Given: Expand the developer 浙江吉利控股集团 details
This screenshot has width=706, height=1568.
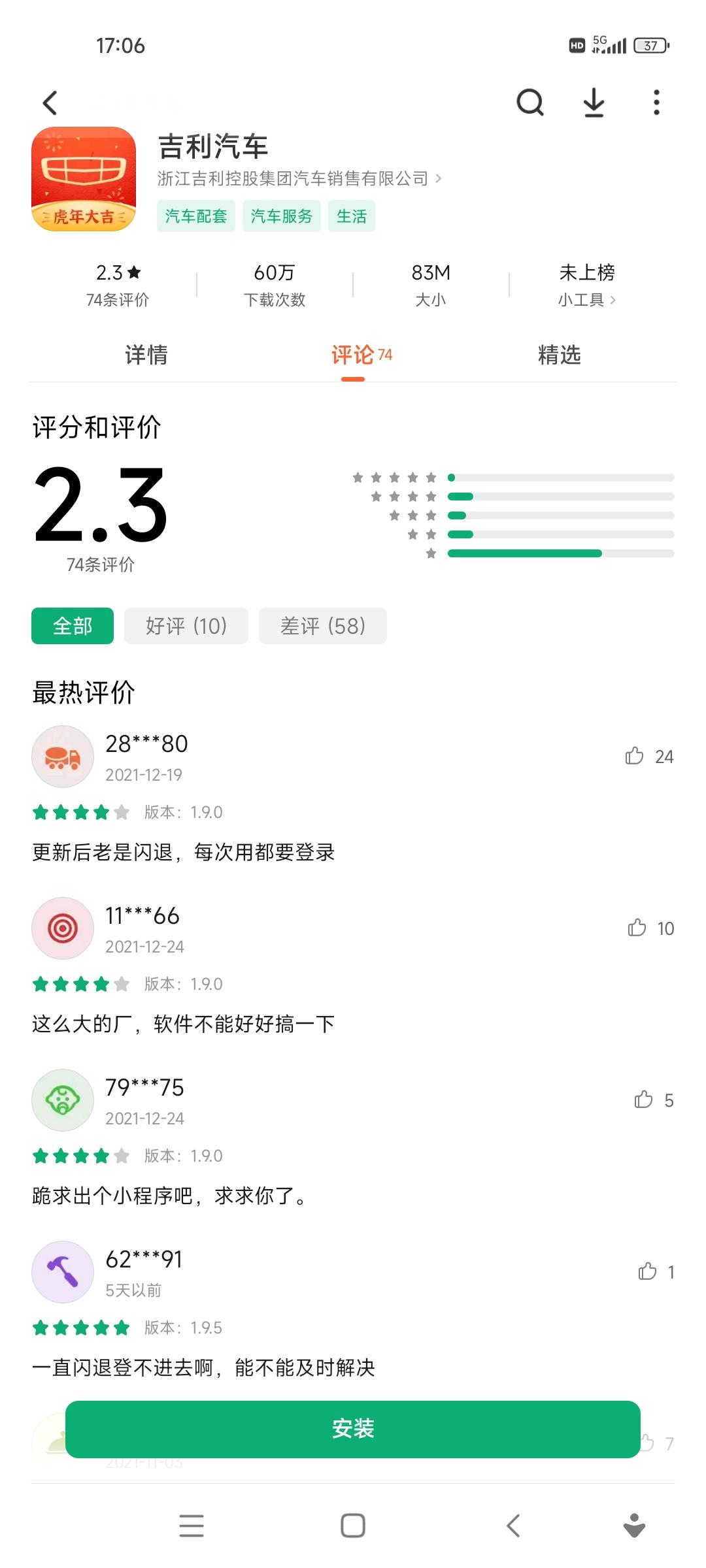Looking at the screenshot, I should [294, 178].
